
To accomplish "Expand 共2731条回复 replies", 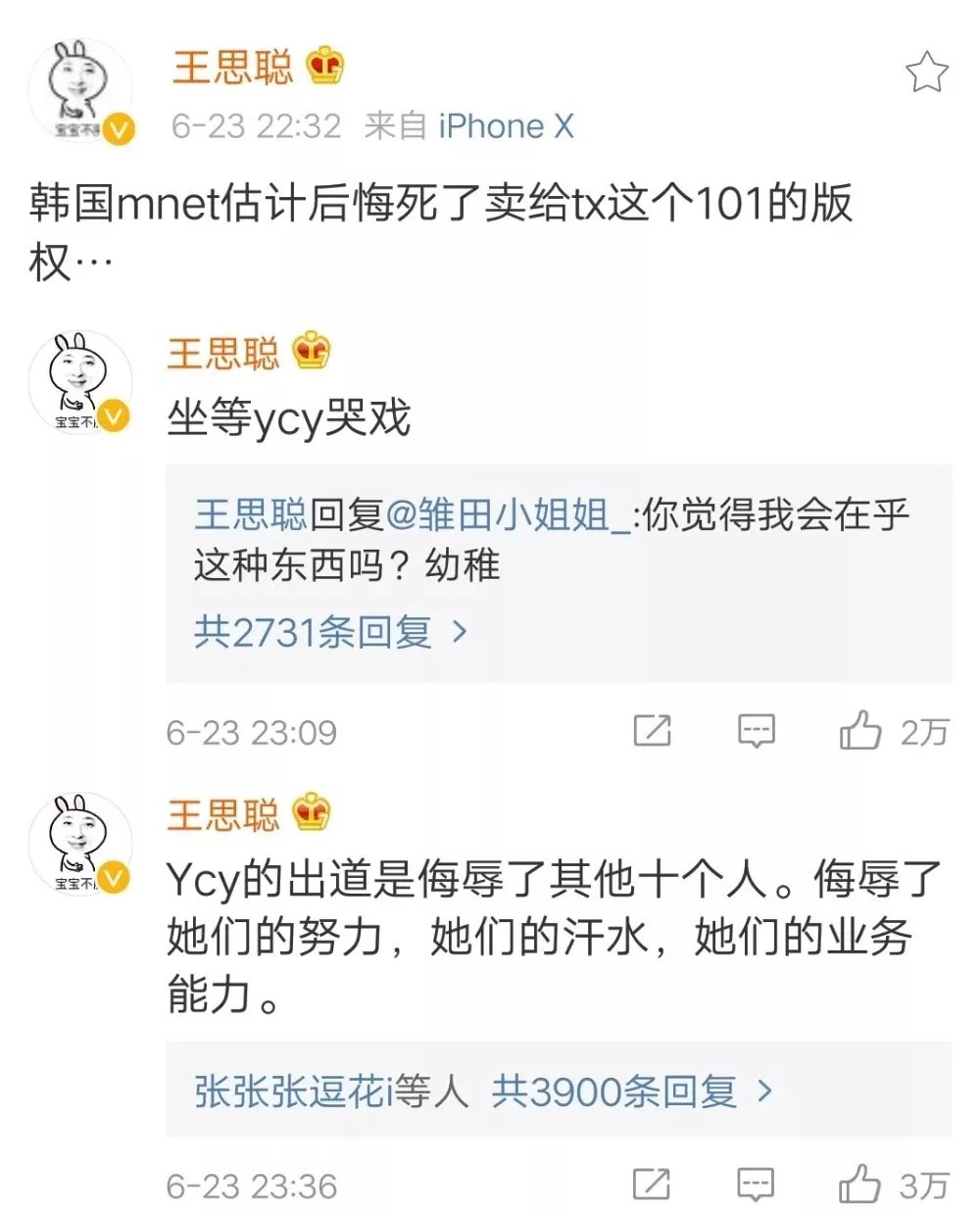I will [330, 633].
